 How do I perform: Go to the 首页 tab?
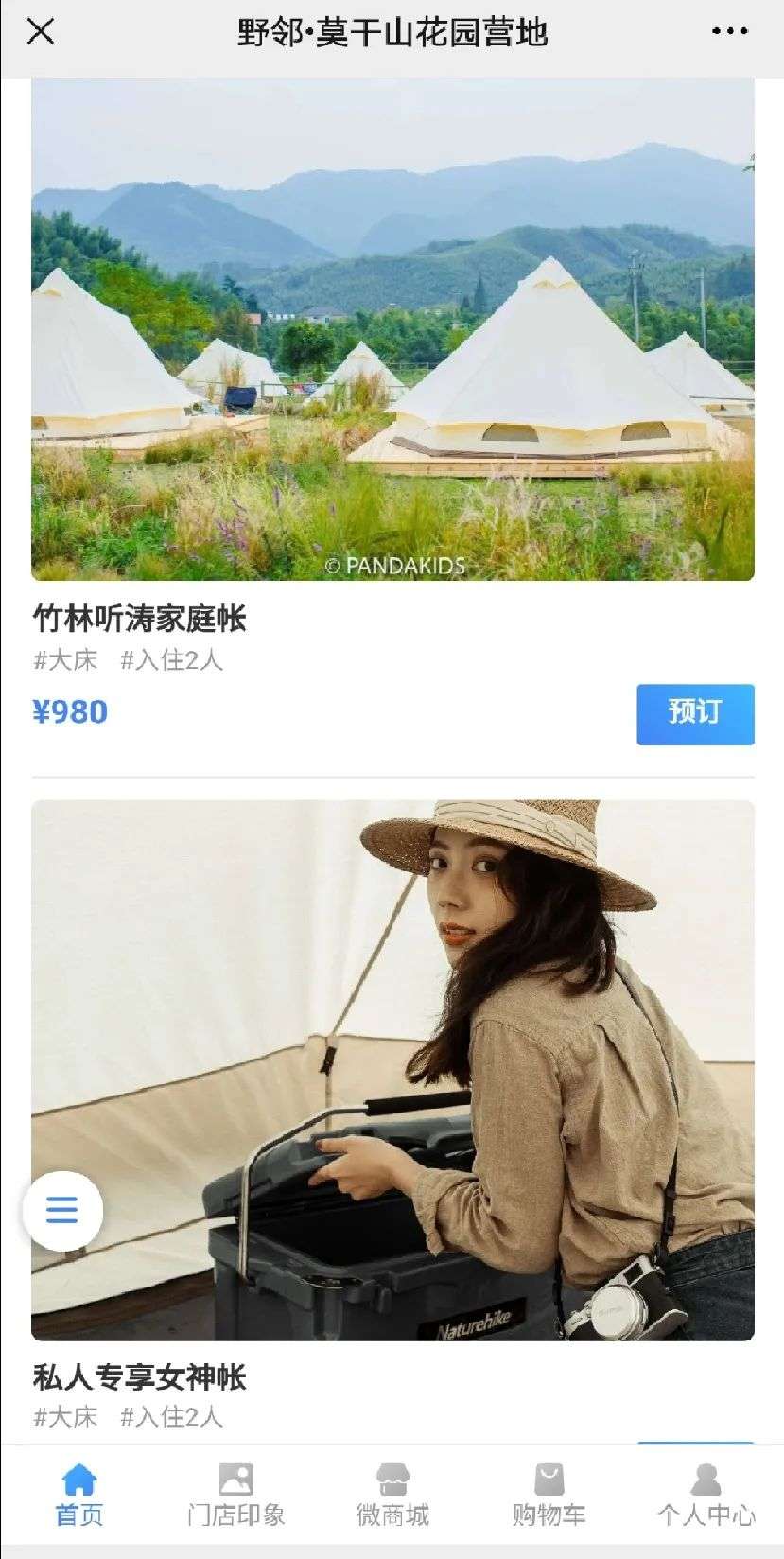point(78,1495)
